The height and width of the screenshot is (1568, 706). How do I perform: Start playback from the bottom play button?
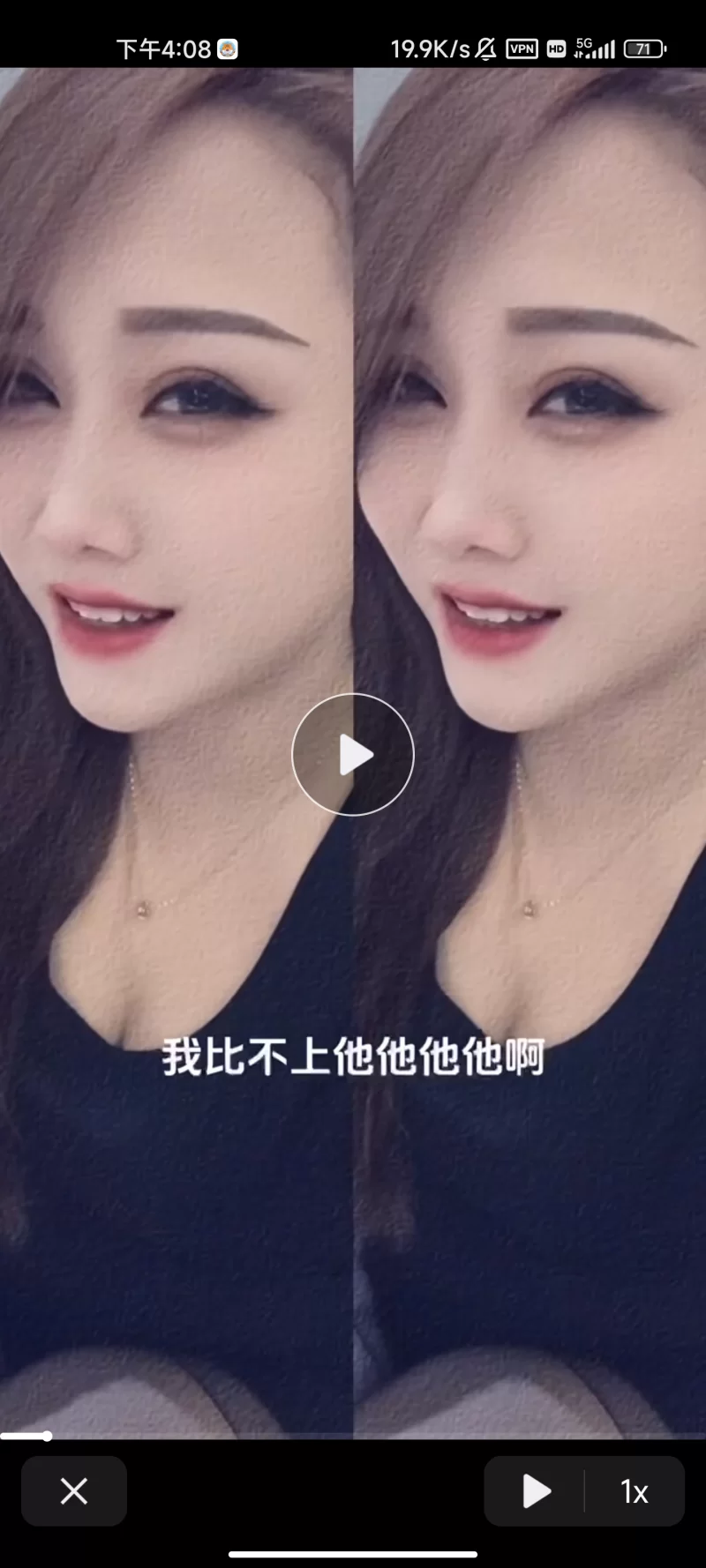(x=536, y=1491)
